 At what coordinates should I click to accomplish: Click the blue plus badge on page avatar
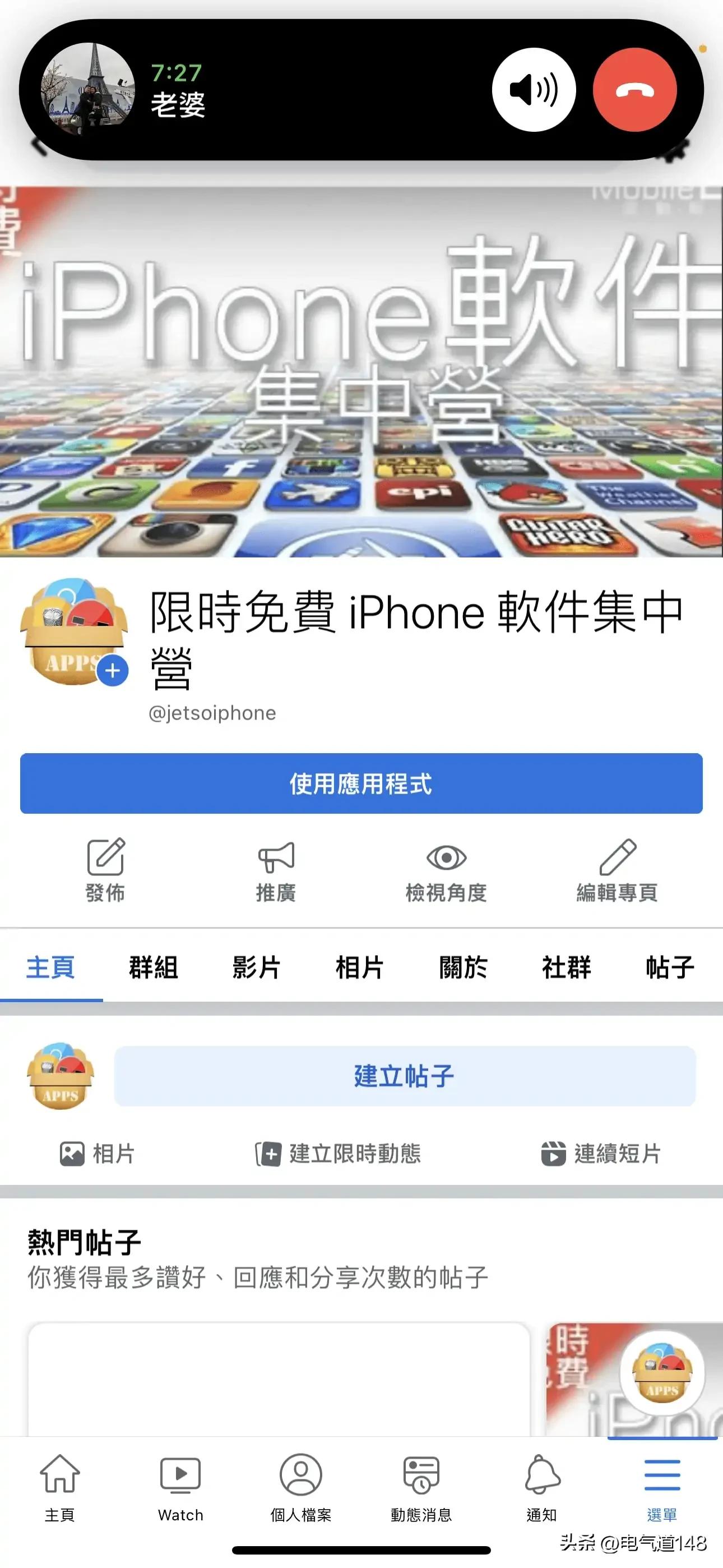[113, 671]
